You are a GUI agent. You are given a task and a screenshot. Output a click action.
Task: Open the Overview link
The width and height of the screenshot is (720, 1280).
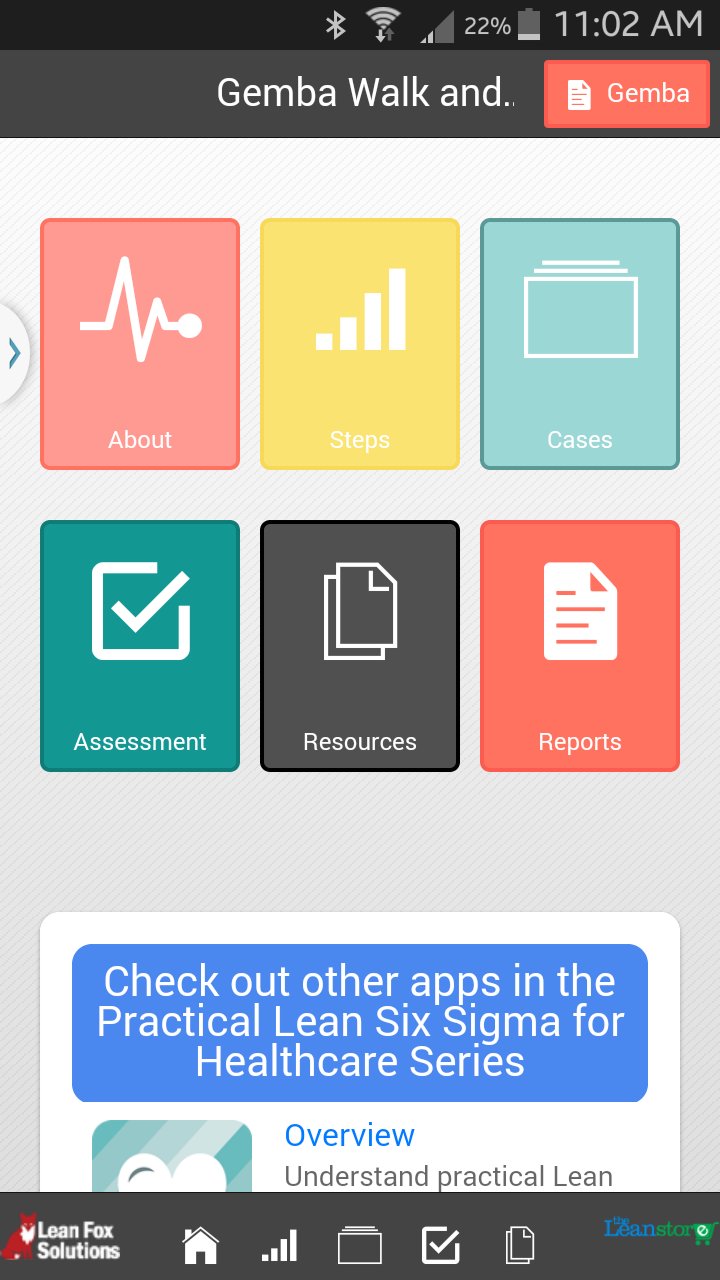pos(349,1135)
